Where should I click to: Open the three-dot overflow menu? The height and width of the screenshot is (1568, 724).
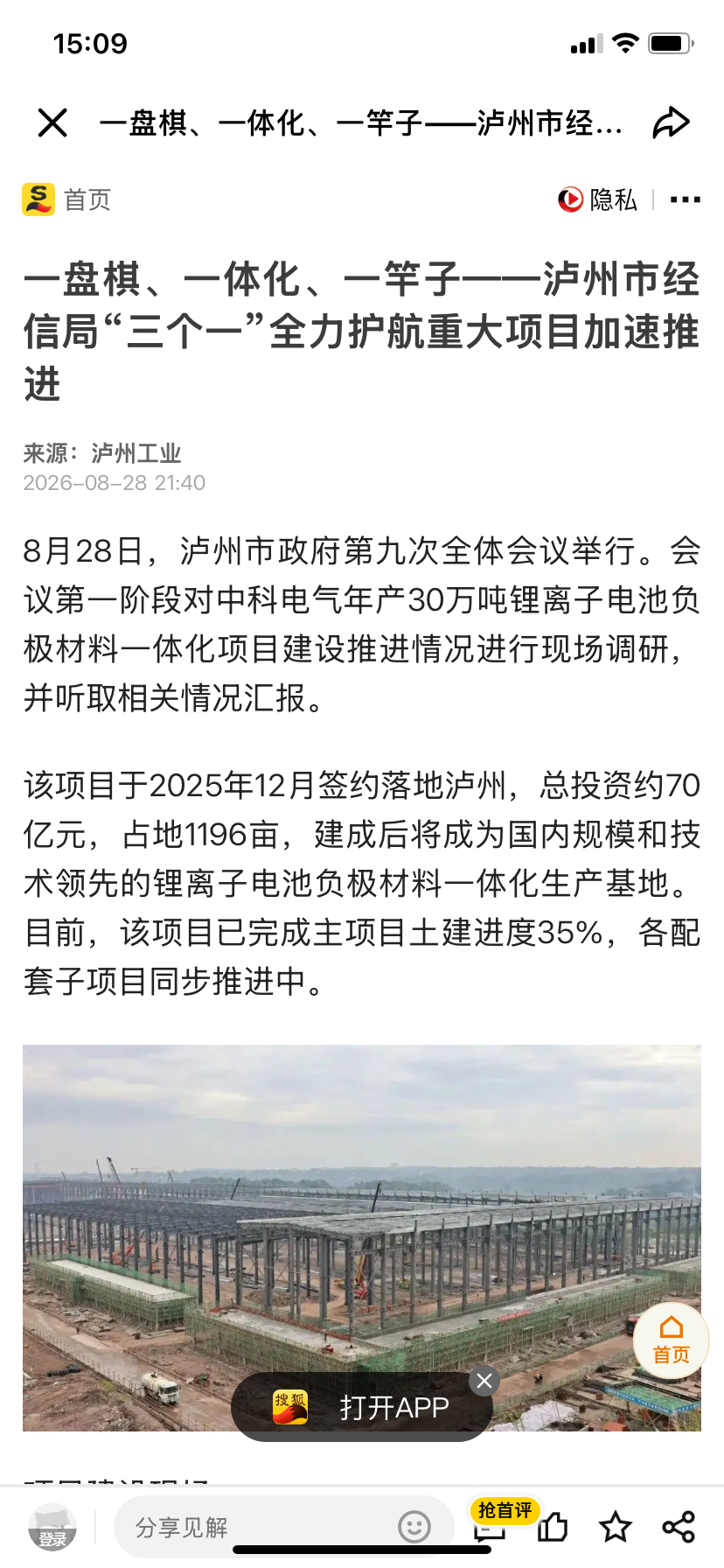click(x=685, y=199)
